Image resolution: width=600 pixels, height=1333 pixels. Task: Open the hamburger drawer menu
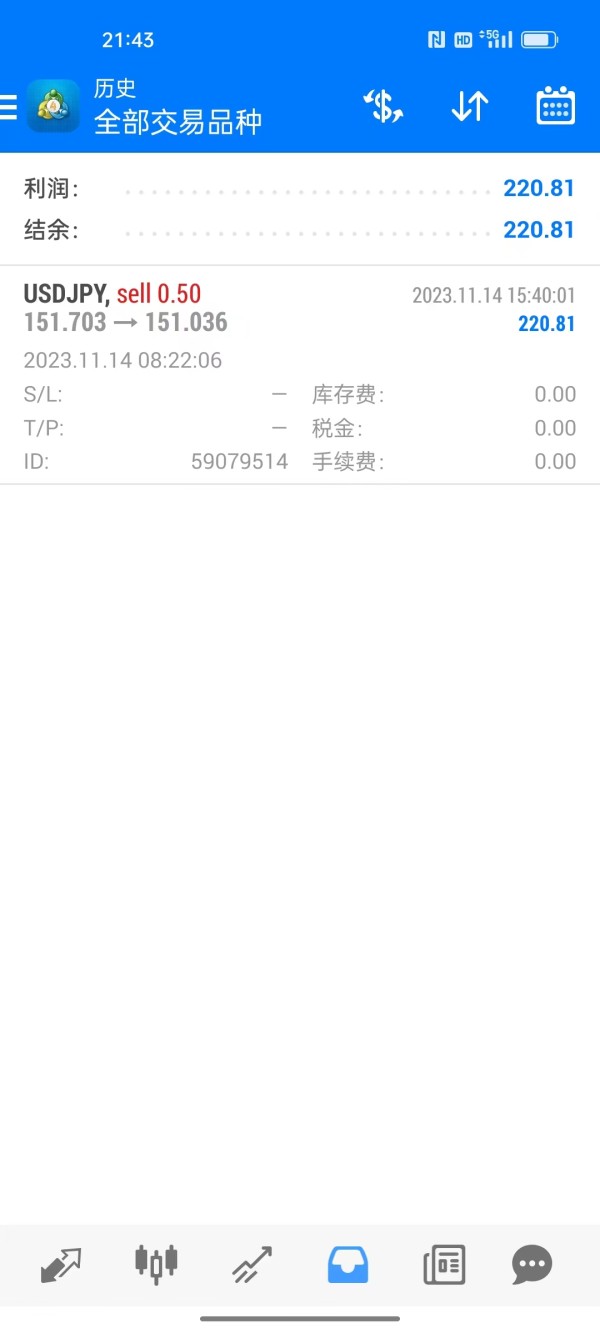coord(8,107)
